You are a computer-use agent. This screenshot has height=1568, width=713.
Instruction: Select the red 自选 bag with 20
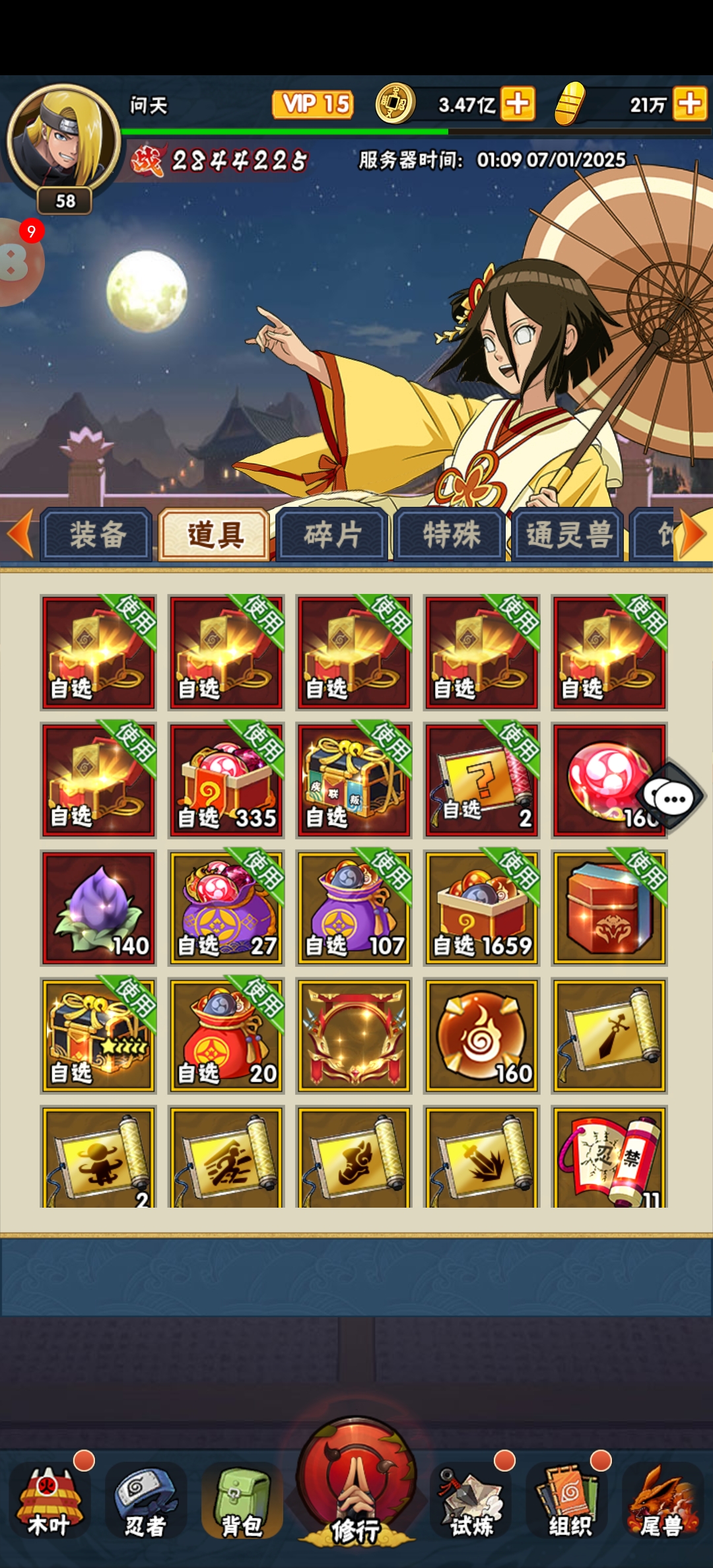(226, 1035)
